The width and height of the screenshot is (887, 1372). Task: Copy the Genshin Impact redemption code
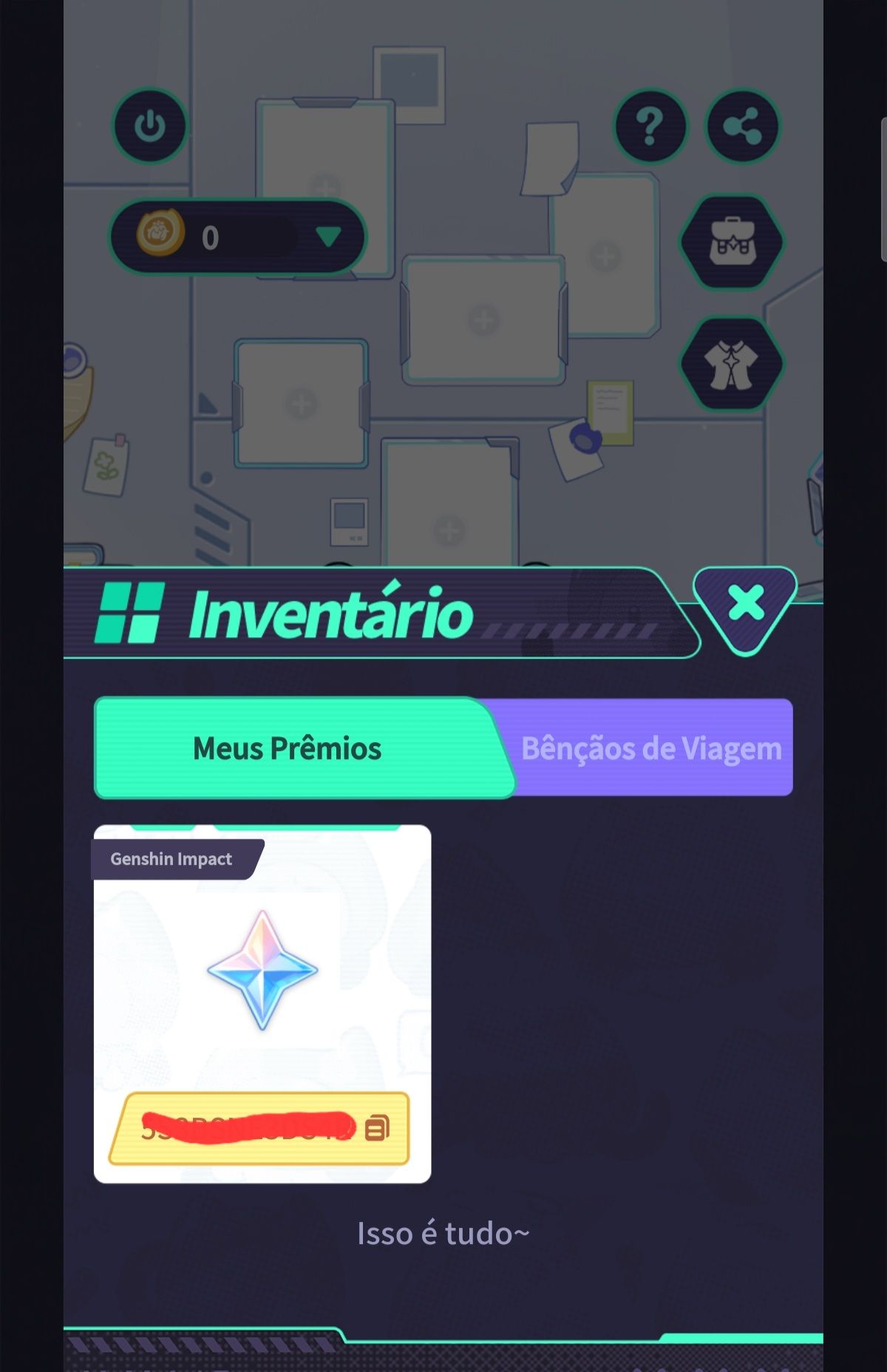(377, 1128)
